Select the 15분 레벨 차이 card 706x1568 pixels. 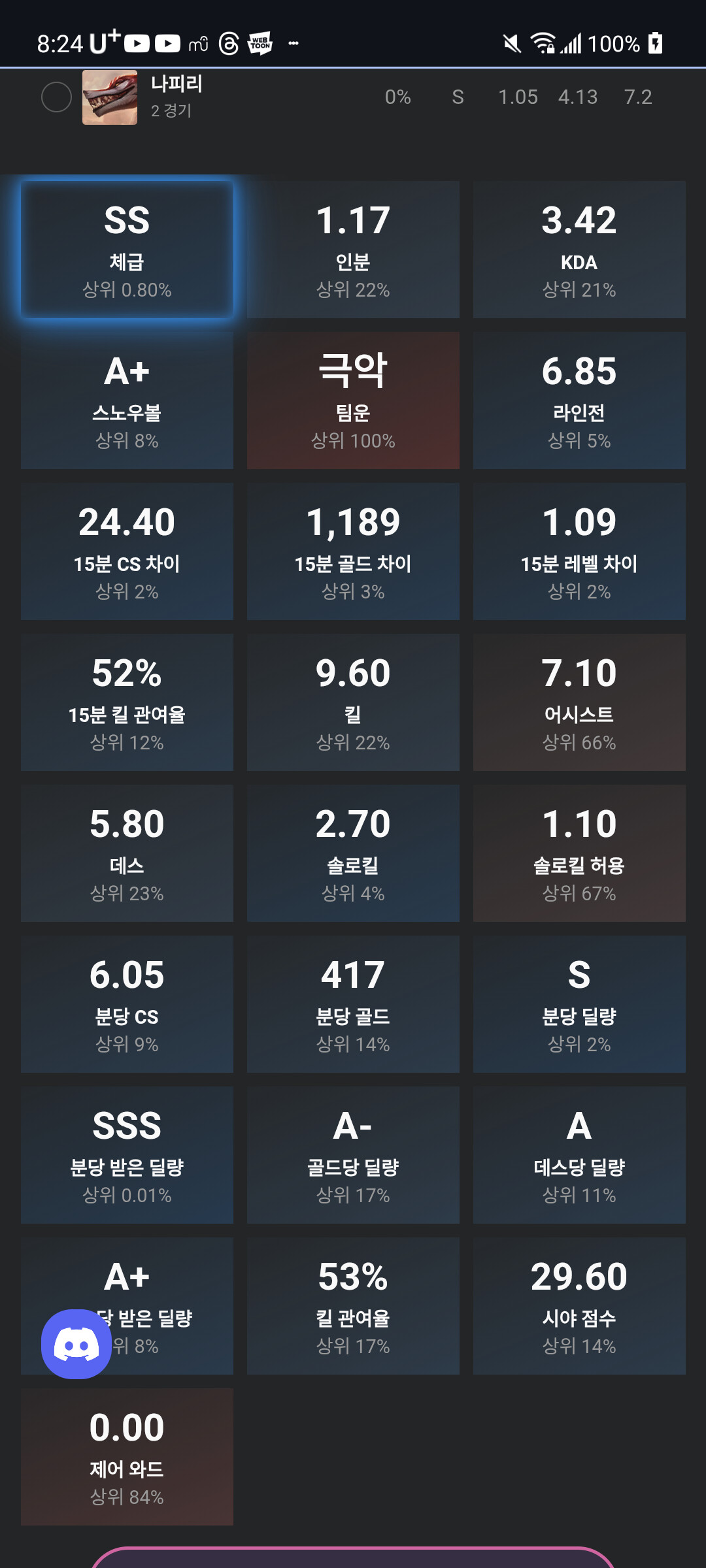point(579,551)
